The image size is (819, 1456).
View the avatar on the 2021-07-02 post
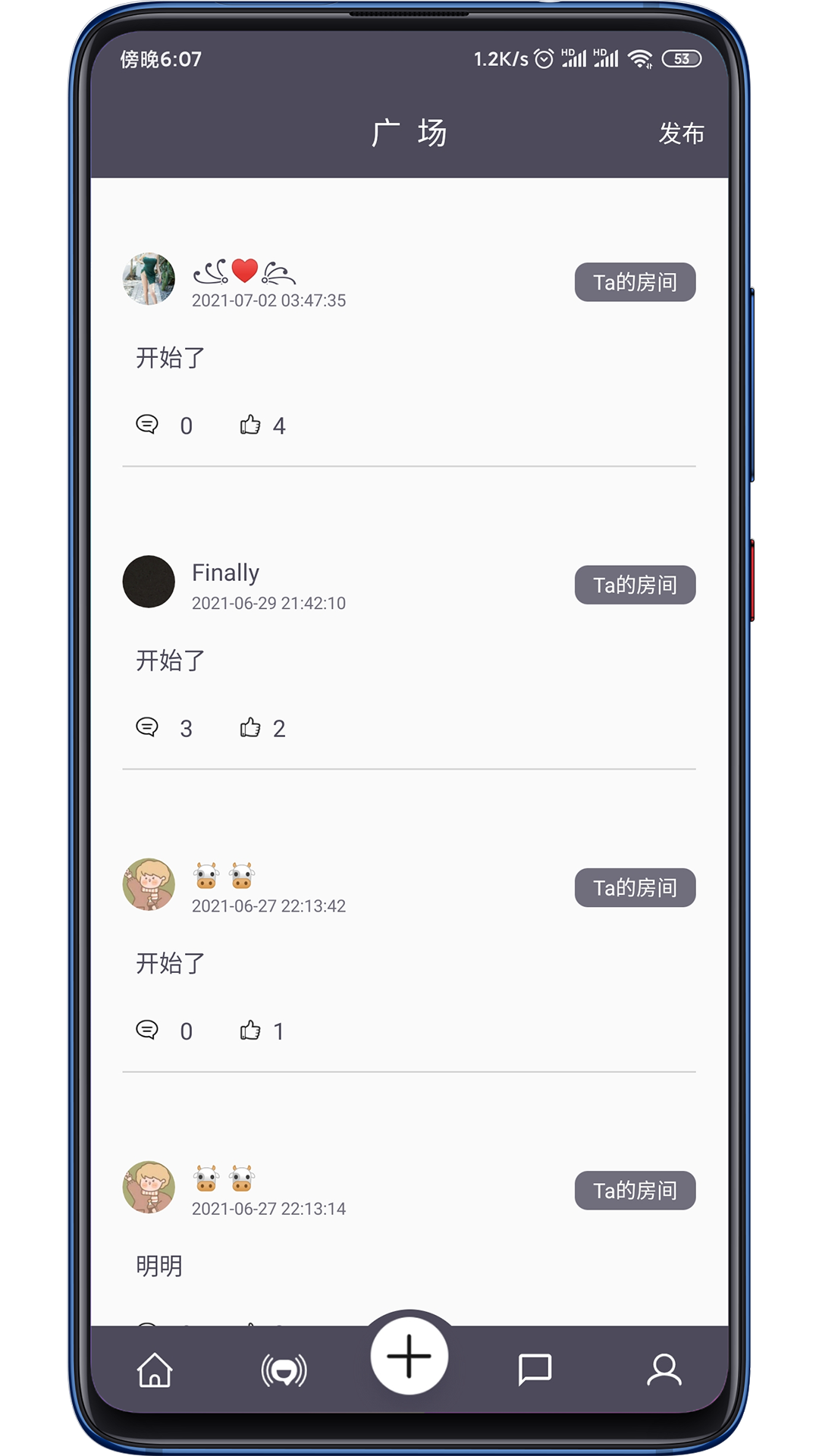coord(149,279)
